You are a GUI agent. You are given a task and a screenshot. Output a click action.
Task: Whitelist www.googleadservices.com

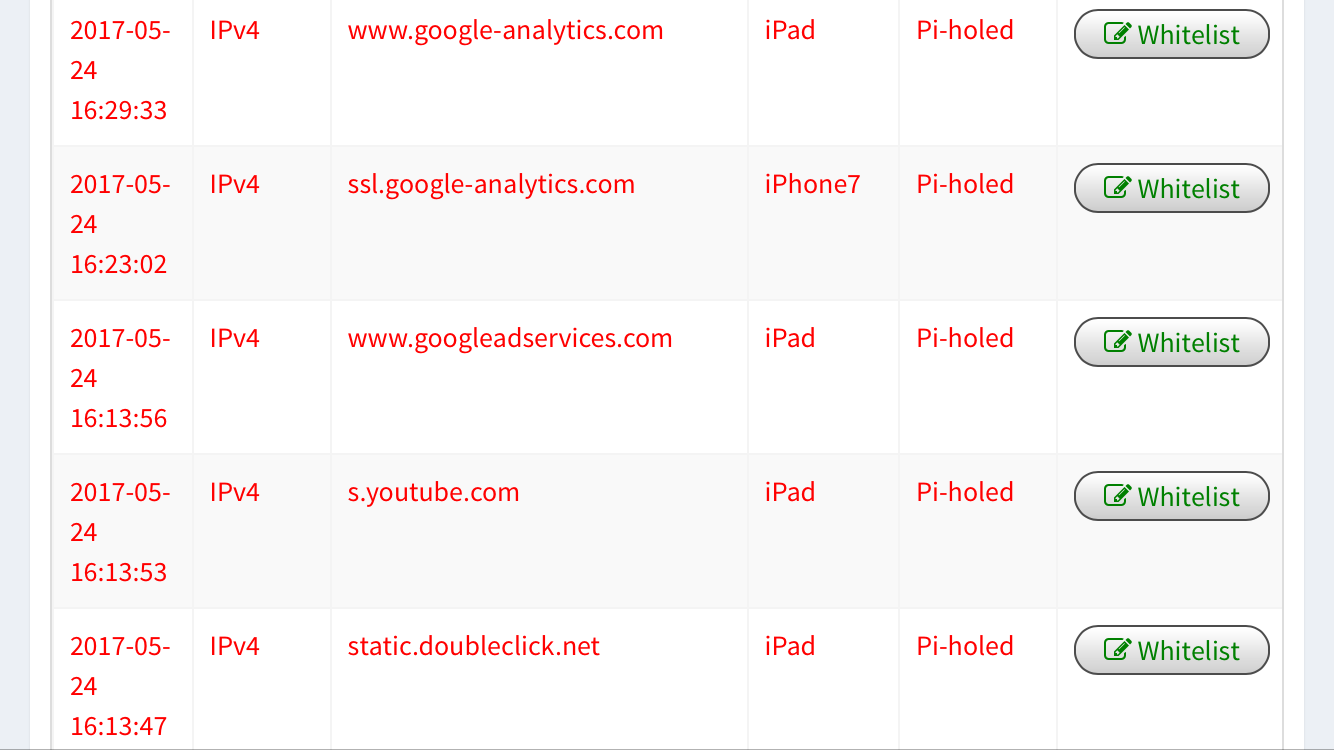[1171, 343]
